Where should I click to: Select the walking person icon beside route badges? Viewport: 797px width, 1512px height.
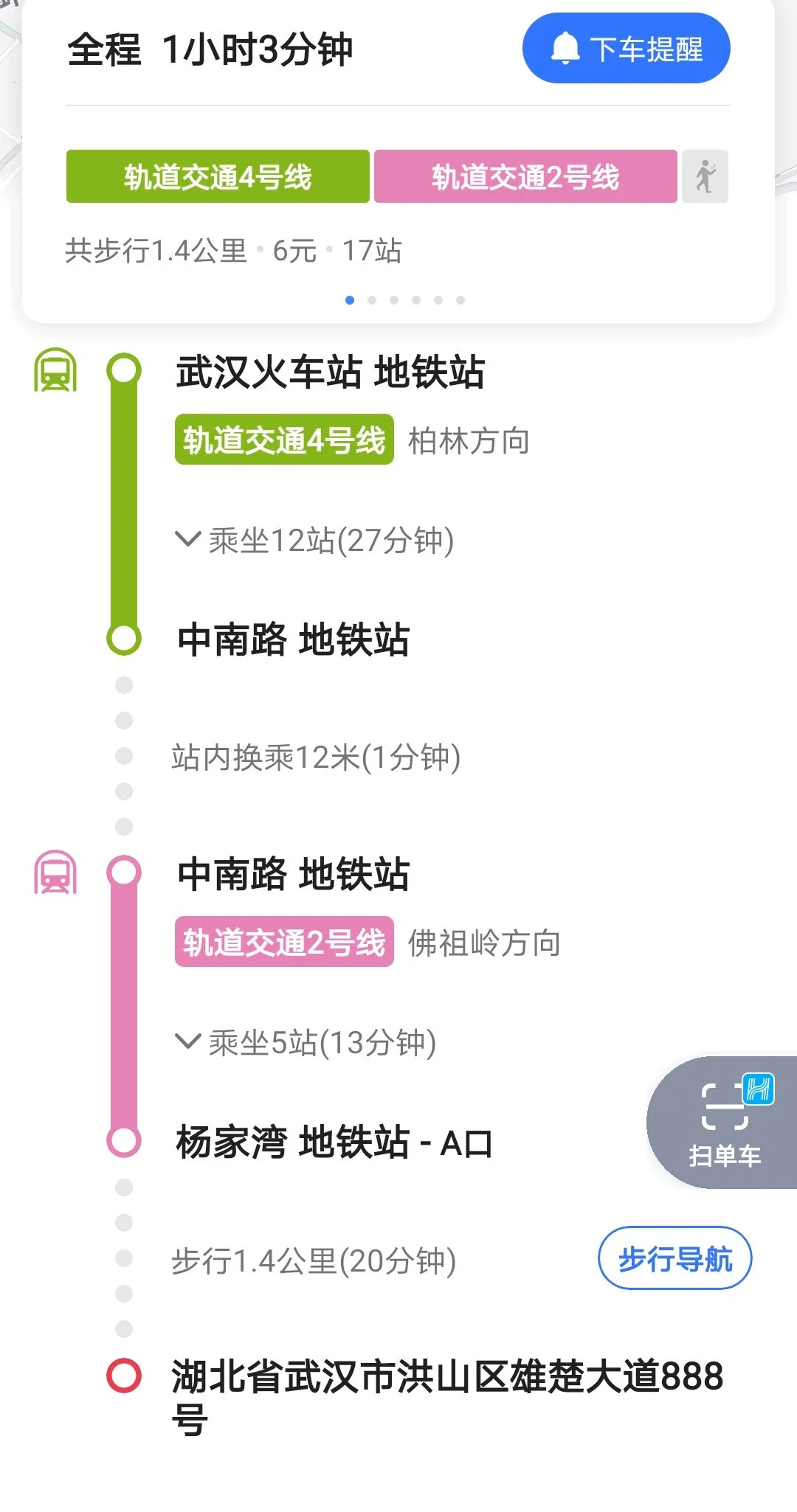coord(705,177)
